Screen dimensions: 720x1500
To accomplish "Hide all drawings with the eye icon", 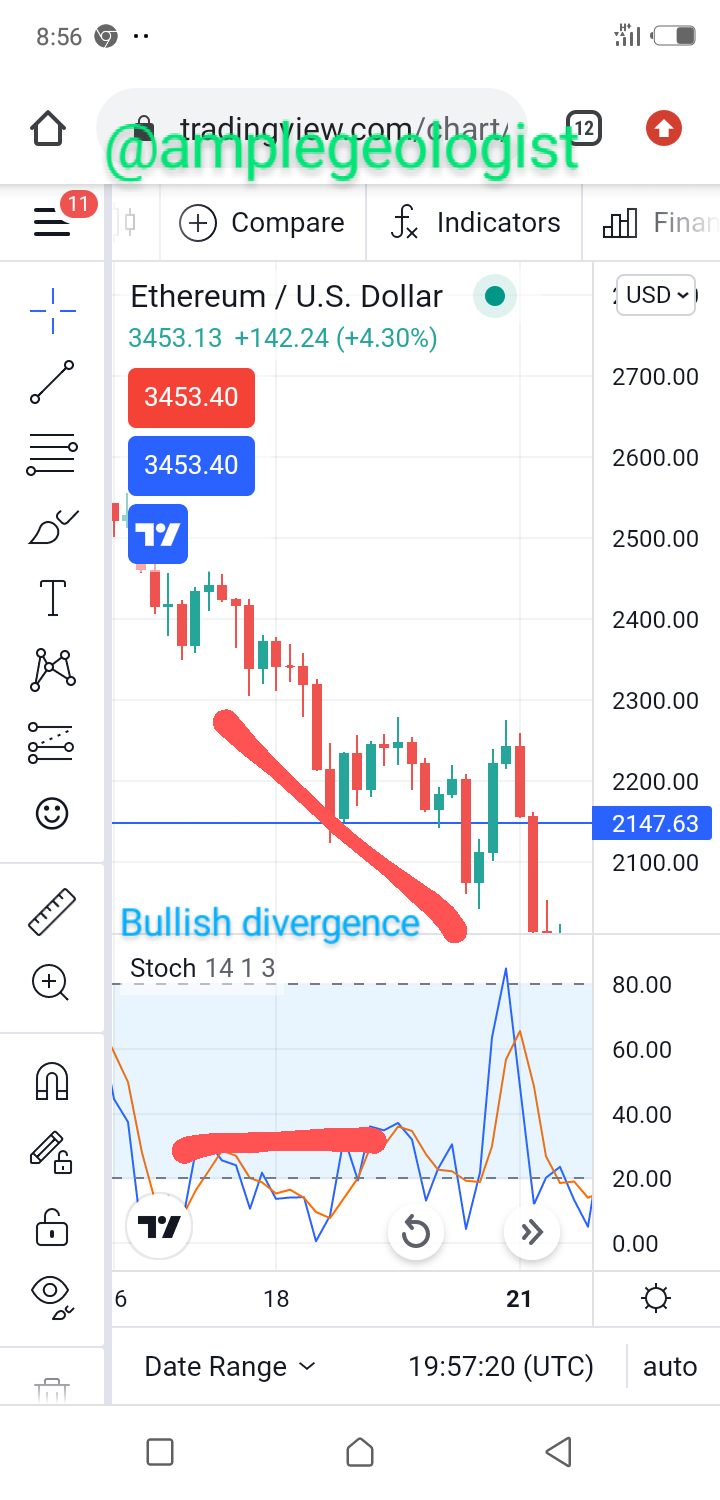I will click(52, 1295).
